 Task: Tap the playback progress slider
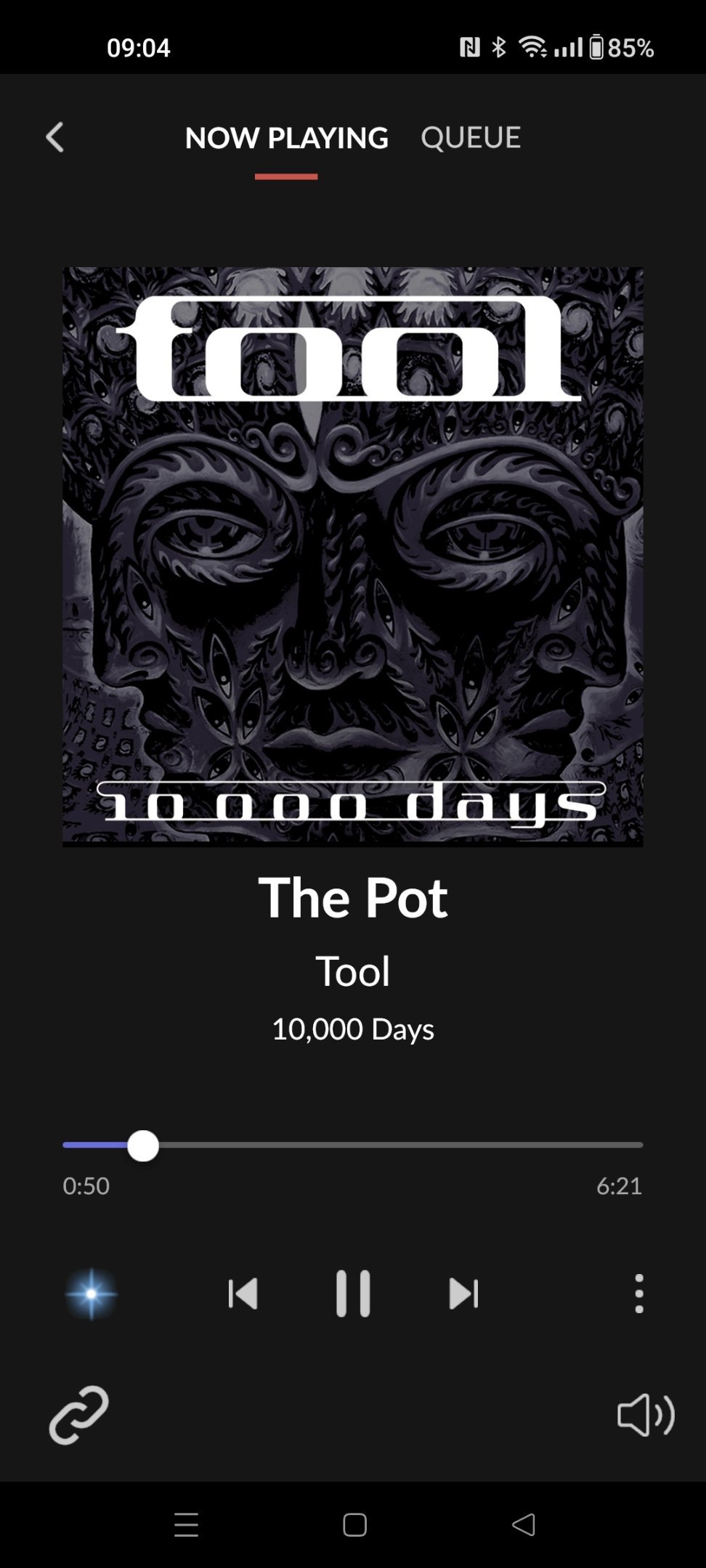point(353,1145)
